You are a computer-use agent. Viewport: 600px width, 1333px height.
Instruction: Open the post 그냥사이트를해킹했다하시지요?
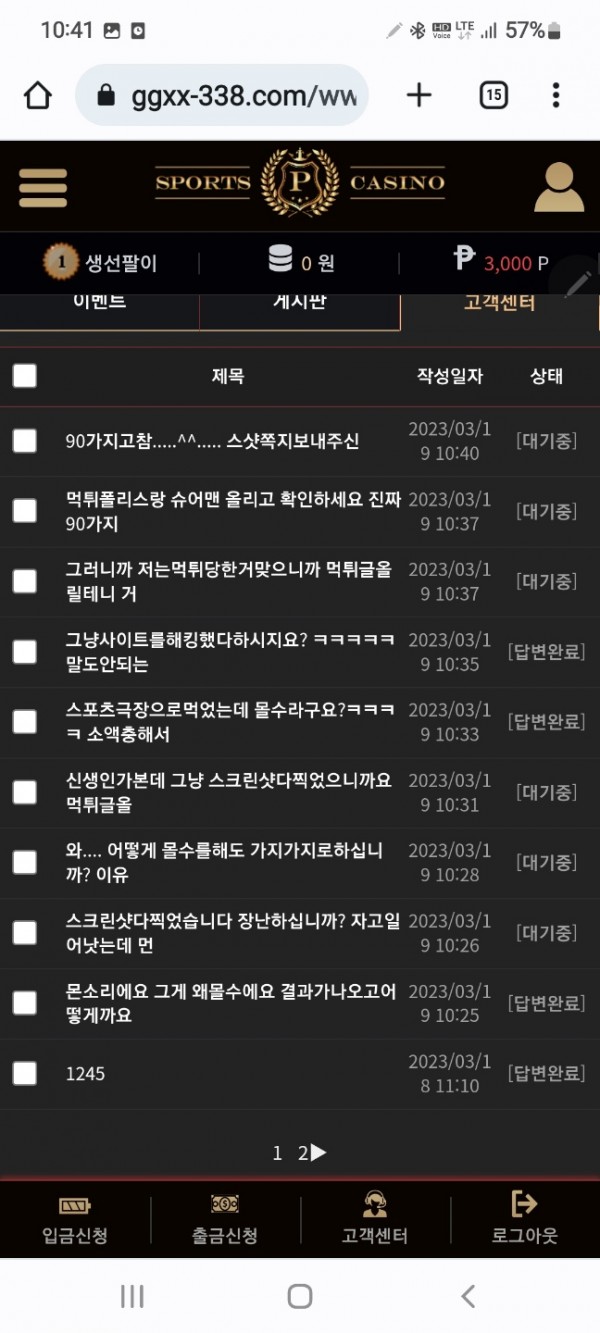pyautogui.click(x=230, y=651)
